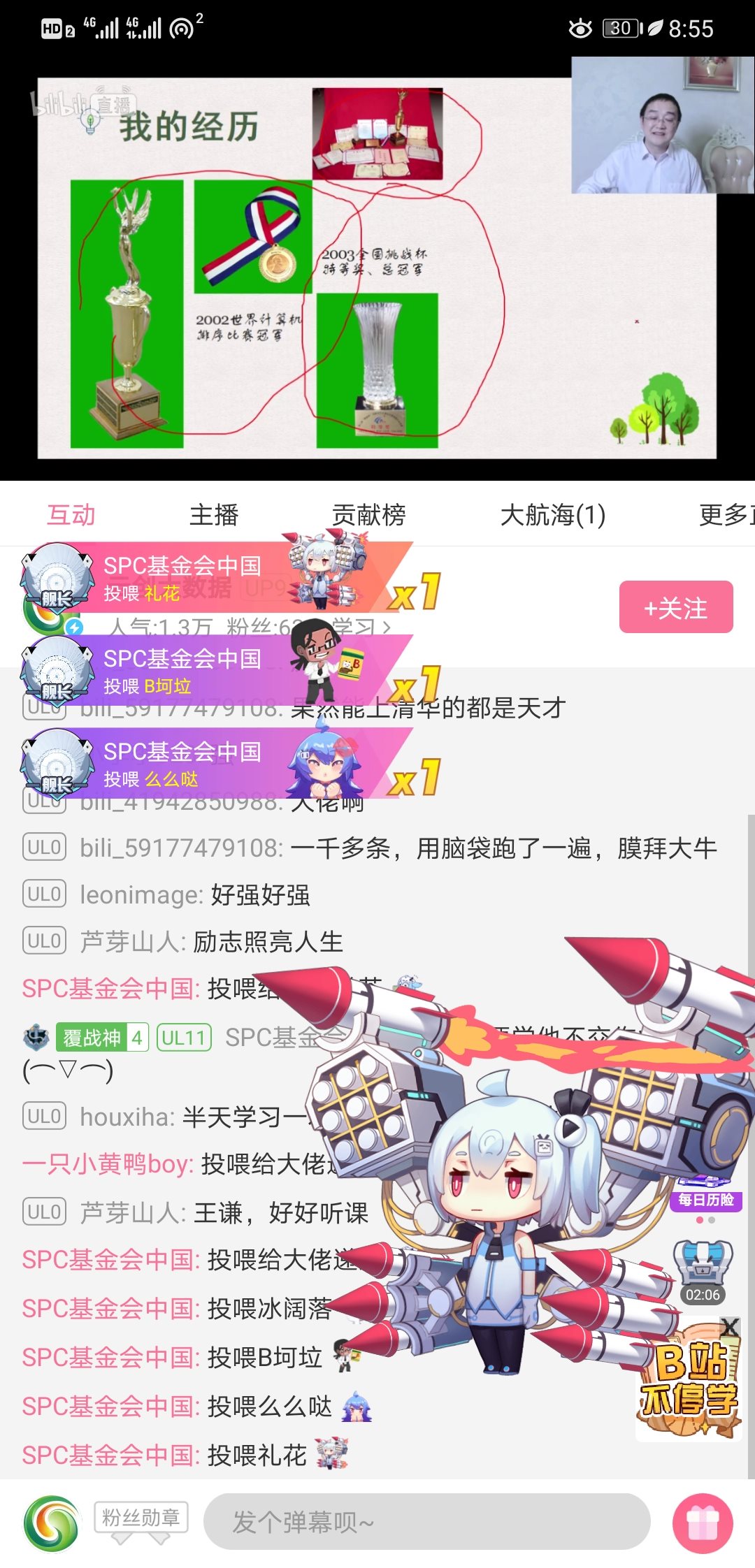Switch to the 主播 tab
Screen dimensions: 755x1568
pos(214,515)
